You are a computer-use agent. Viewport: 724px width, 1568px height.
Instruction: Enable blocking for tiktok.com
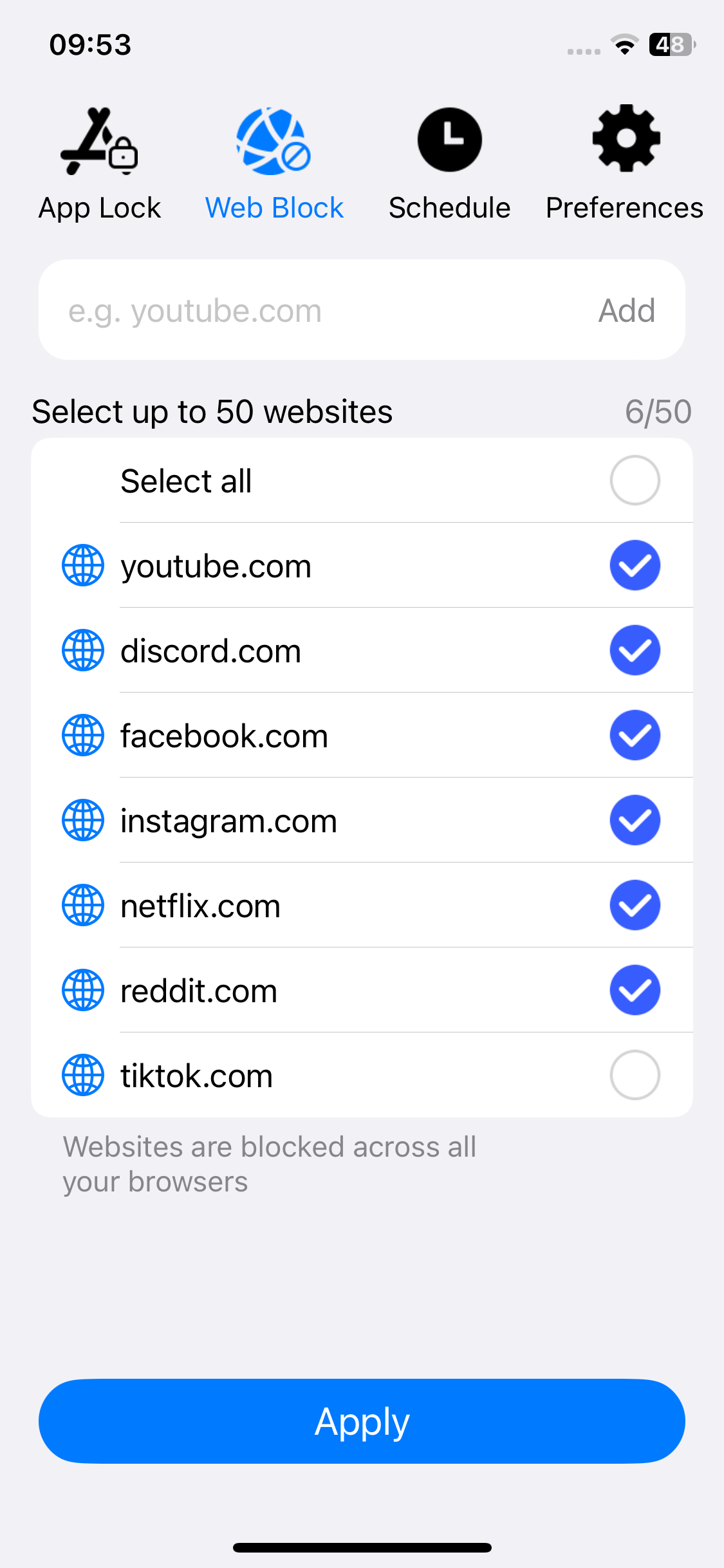pyautogui.click(x=635, y=1075)
